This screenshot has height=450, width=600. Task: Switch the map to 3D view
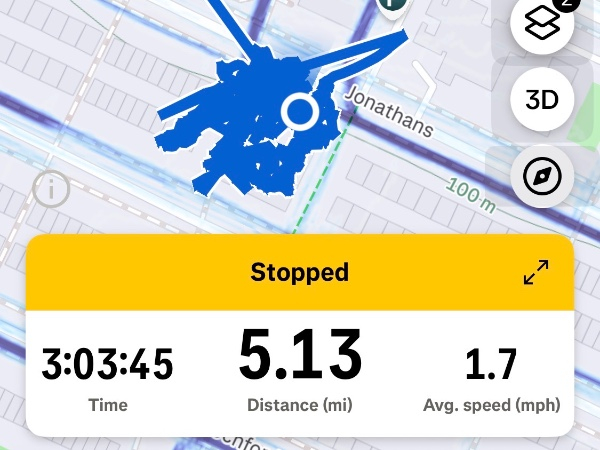pyautogui.click(x=542, y=100)
